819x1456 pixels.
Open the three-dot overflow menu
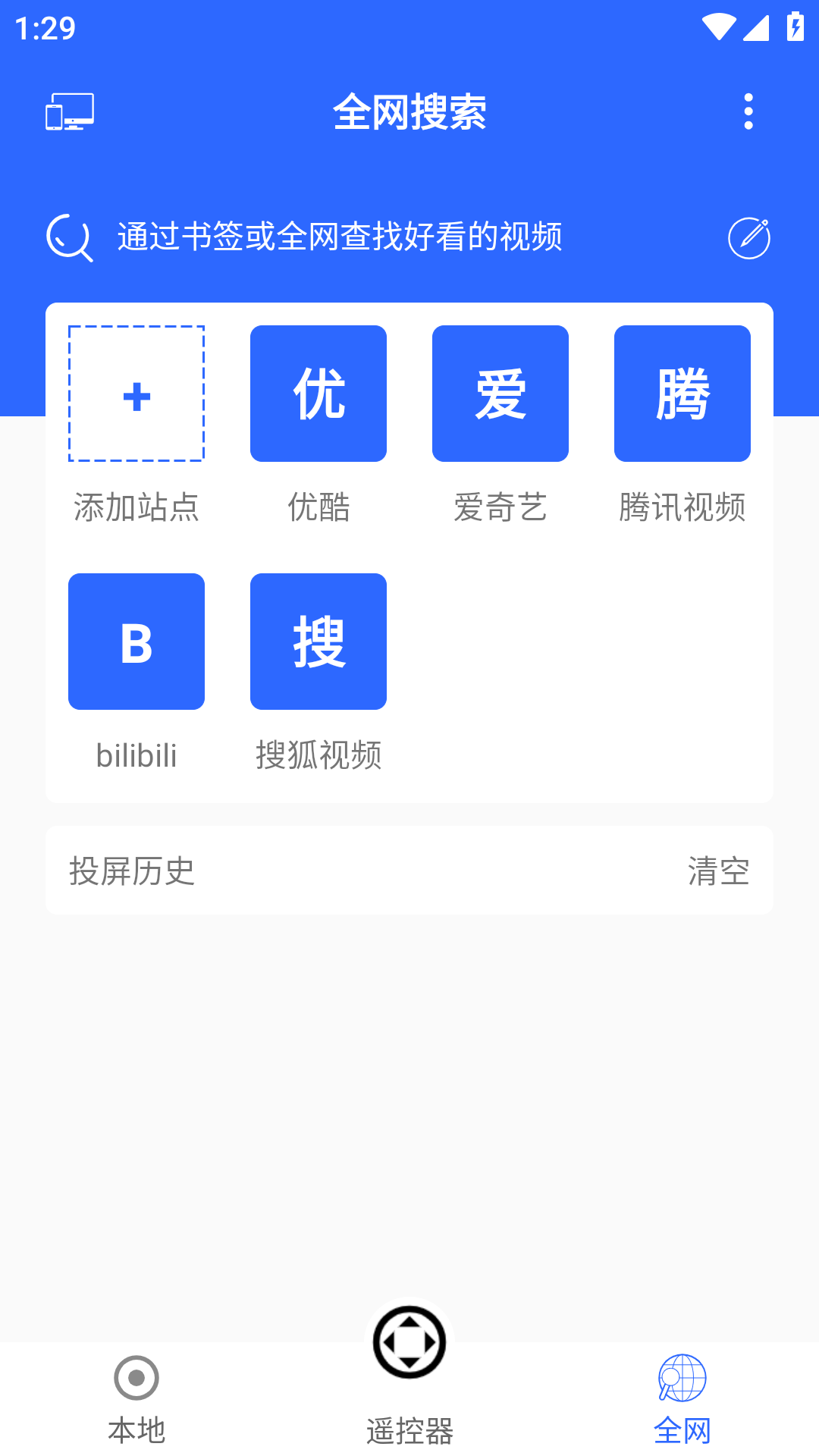point(748,112)
